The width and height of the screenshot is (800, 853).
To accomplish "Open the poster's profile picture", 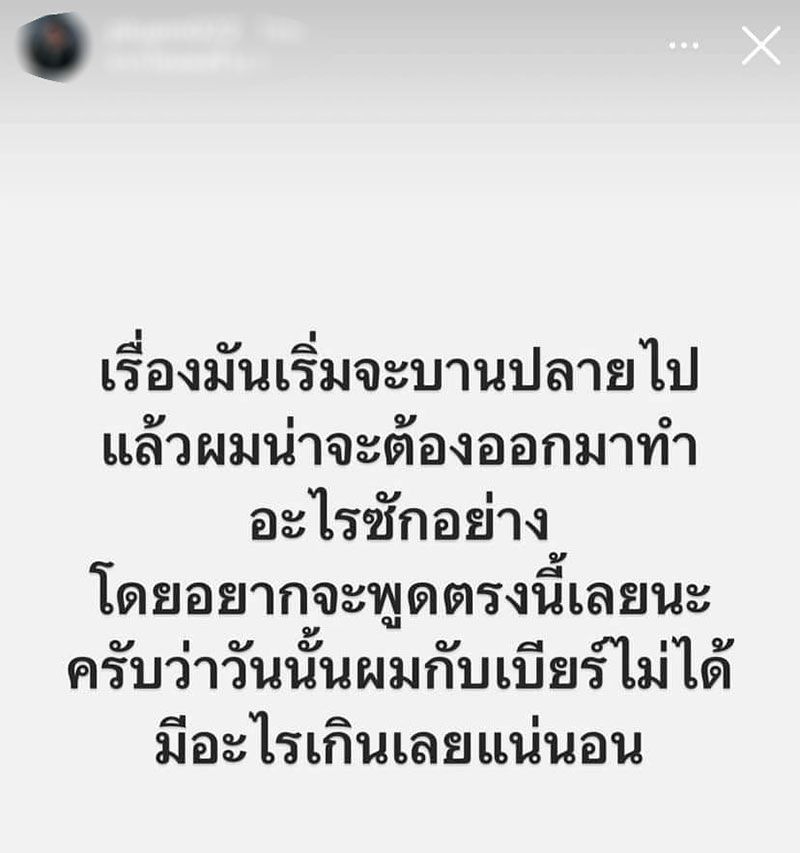I will click(54, 47).
